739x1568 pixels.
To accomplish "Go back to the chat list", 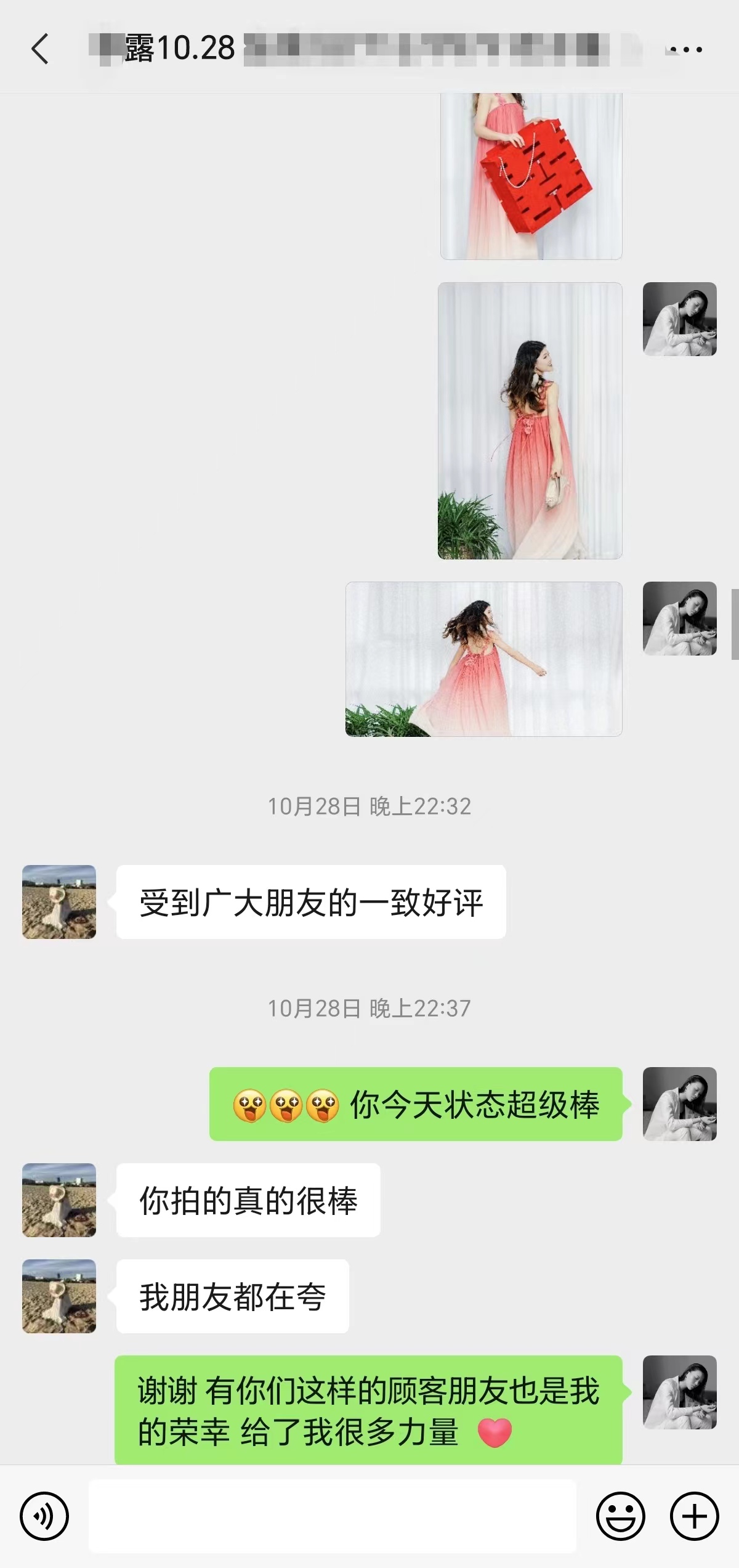I will (x=40, y=49).
